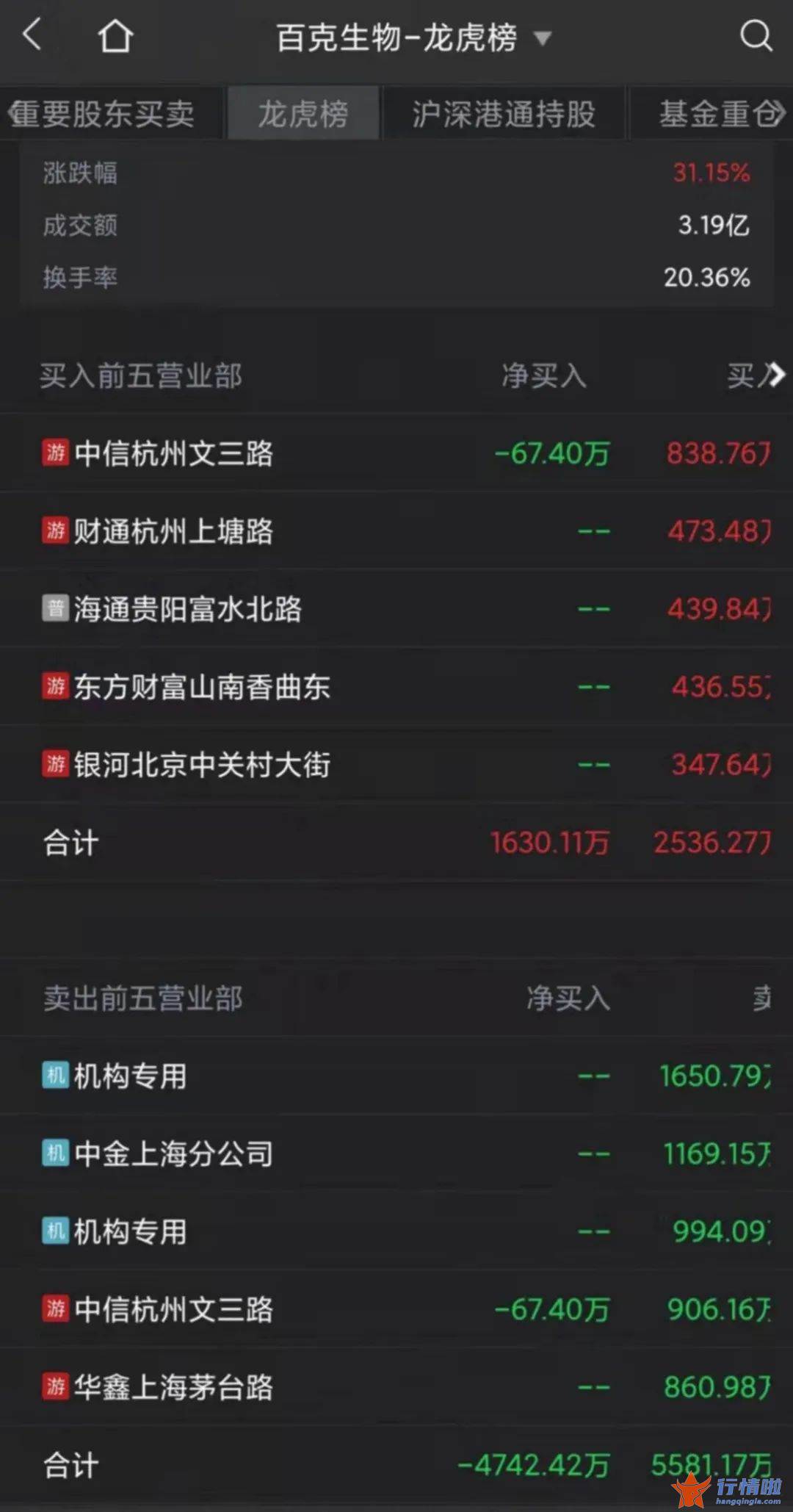Open the 基金重仓 tab
Screen dimensions: 793x1512
point(720,114)
